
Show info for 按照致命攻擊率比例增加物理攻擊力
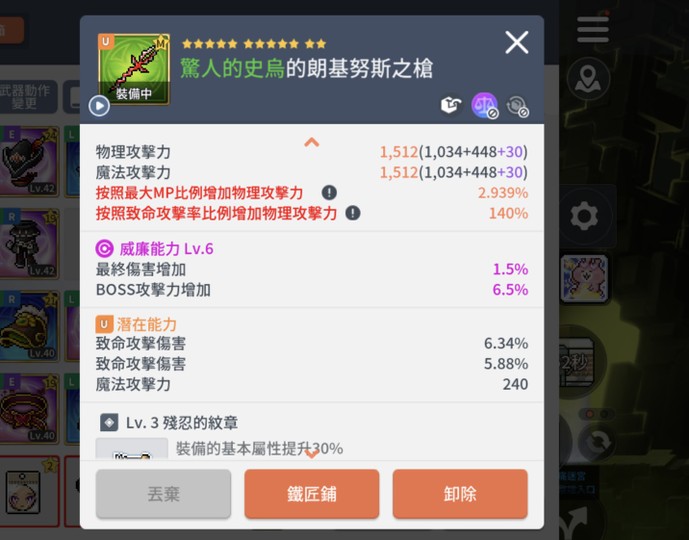click(353, 213)
